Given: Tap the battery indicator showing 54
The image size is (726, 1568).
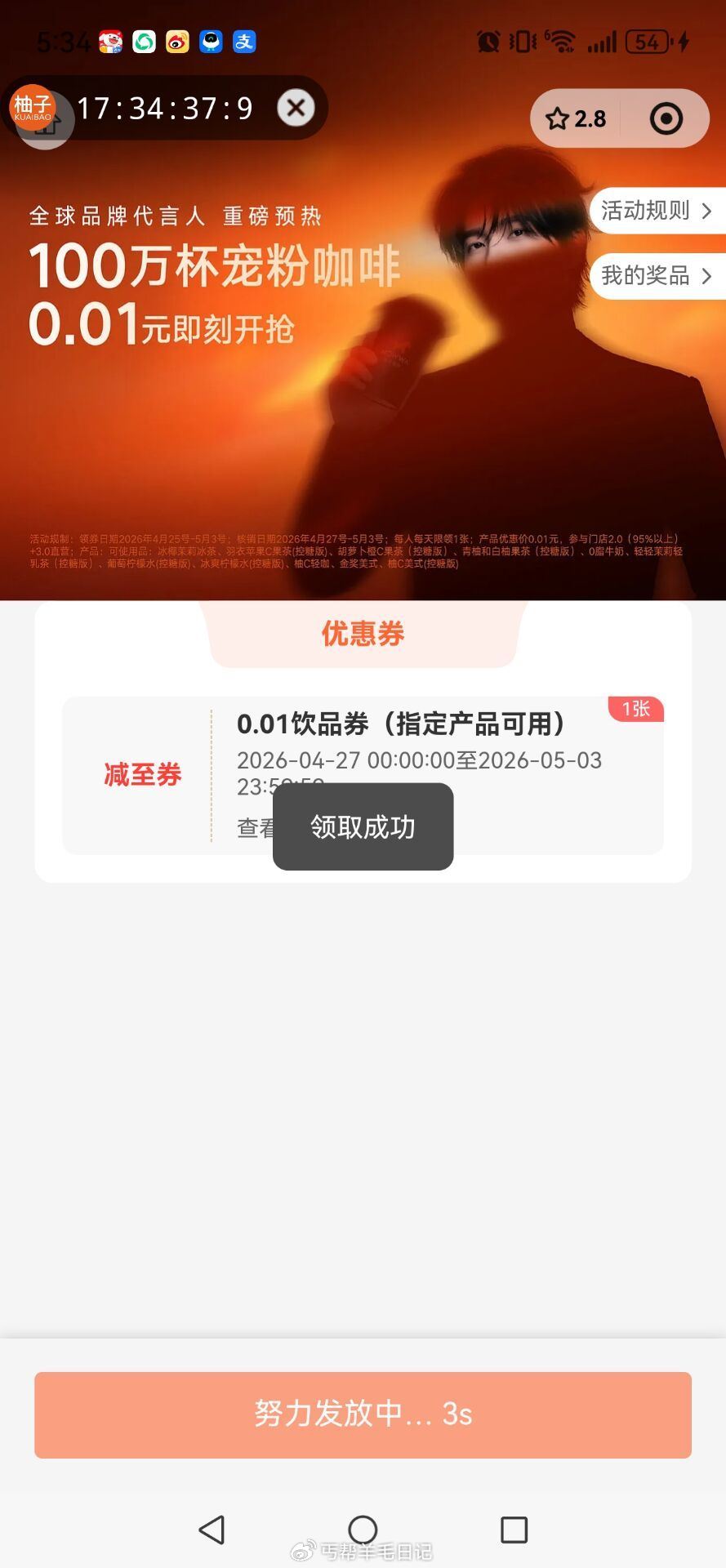Looking at the screenshot, I should pos(644,40).
